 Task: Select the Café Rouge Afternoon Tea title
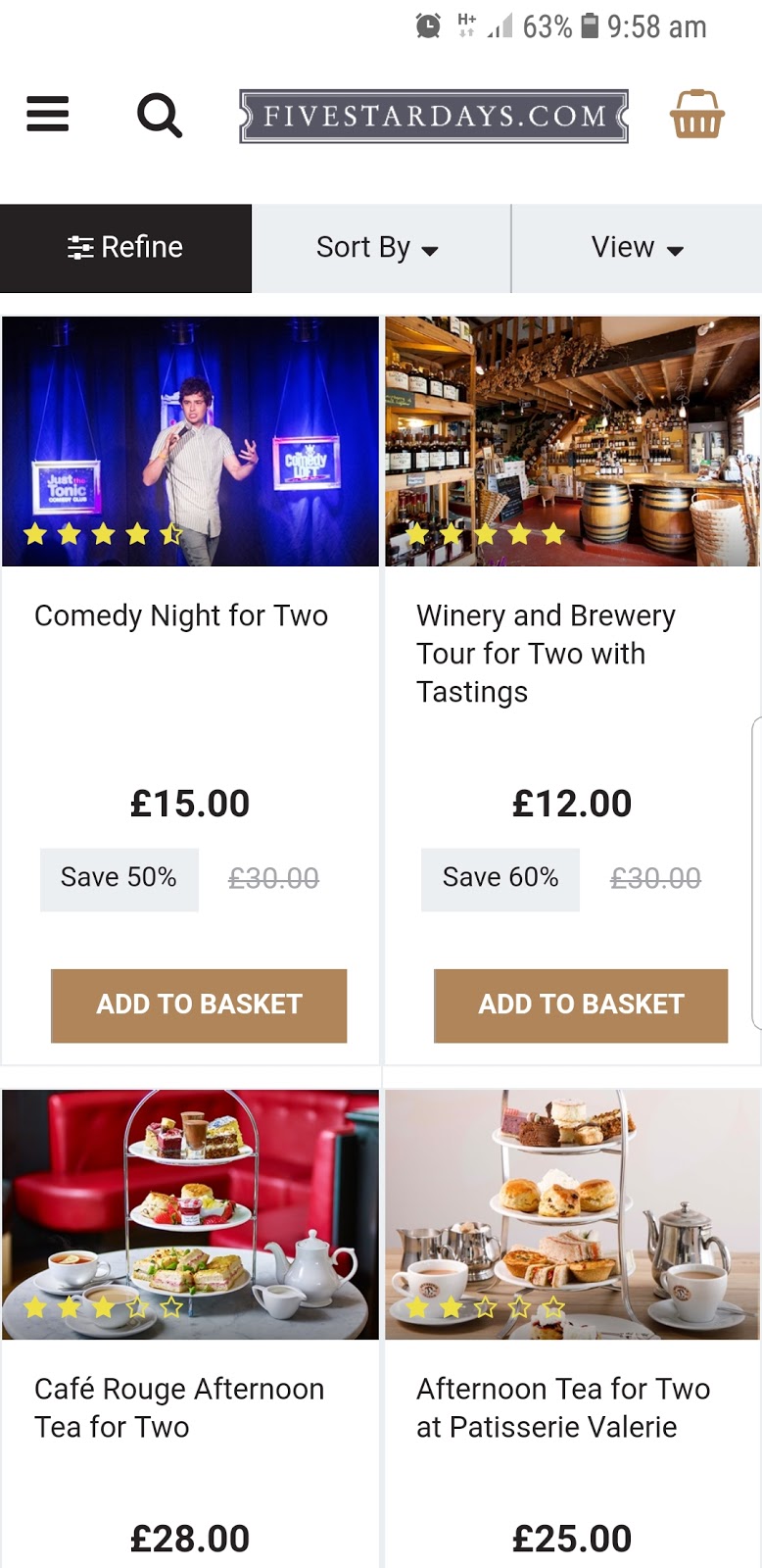[179, 1408]
